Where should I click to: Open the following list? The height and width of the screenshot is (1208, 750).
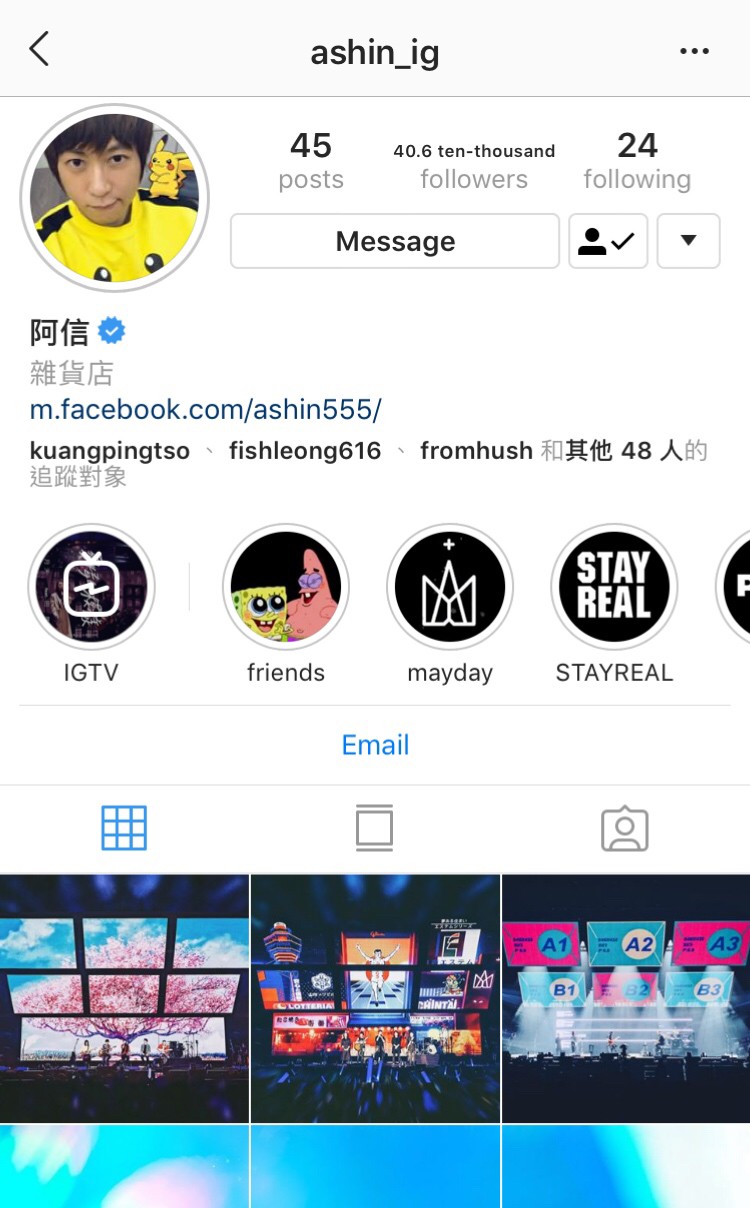pyautogui.click(x=637, y=161)
